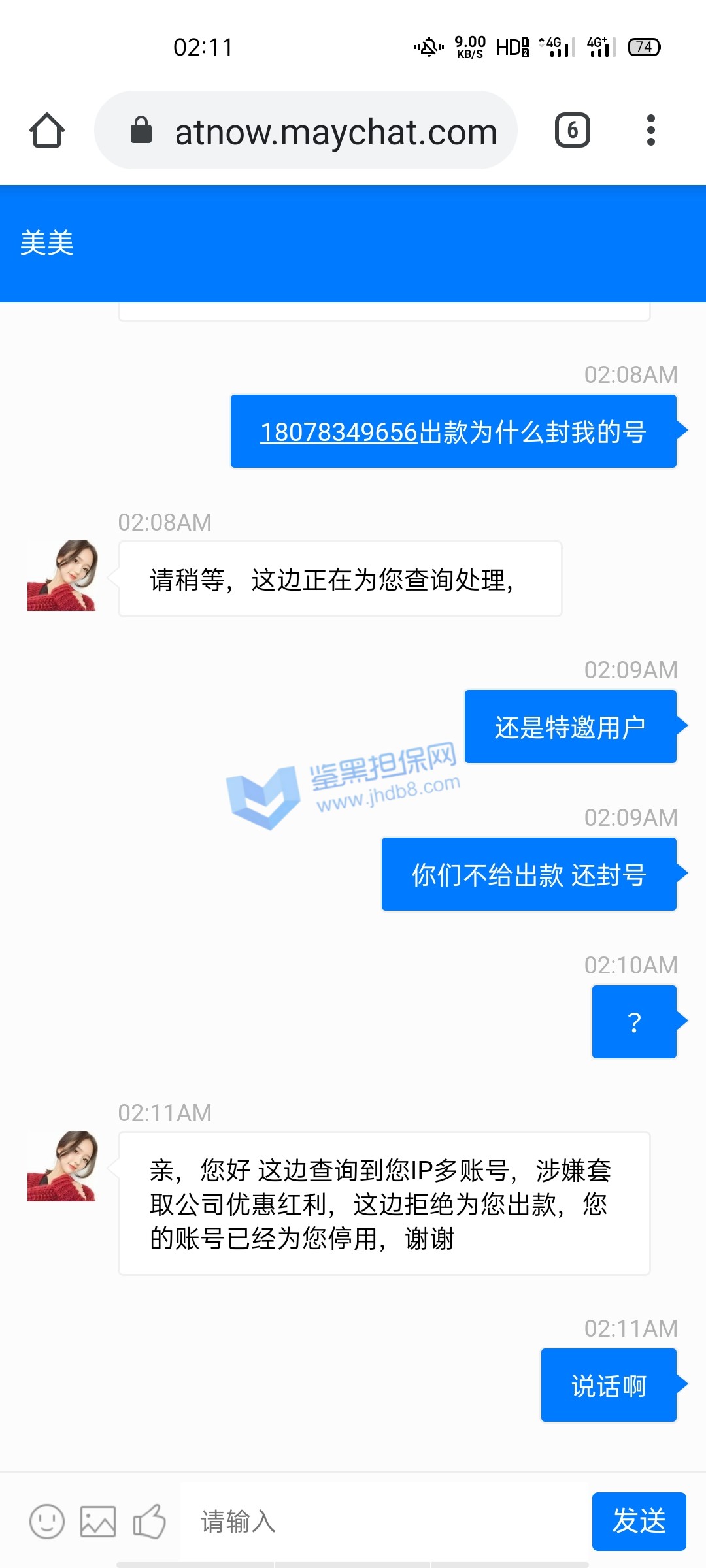The width and height of the screenshot is (706, 1568).
Task: Open the emoji picker
Action: (47, 1522)
